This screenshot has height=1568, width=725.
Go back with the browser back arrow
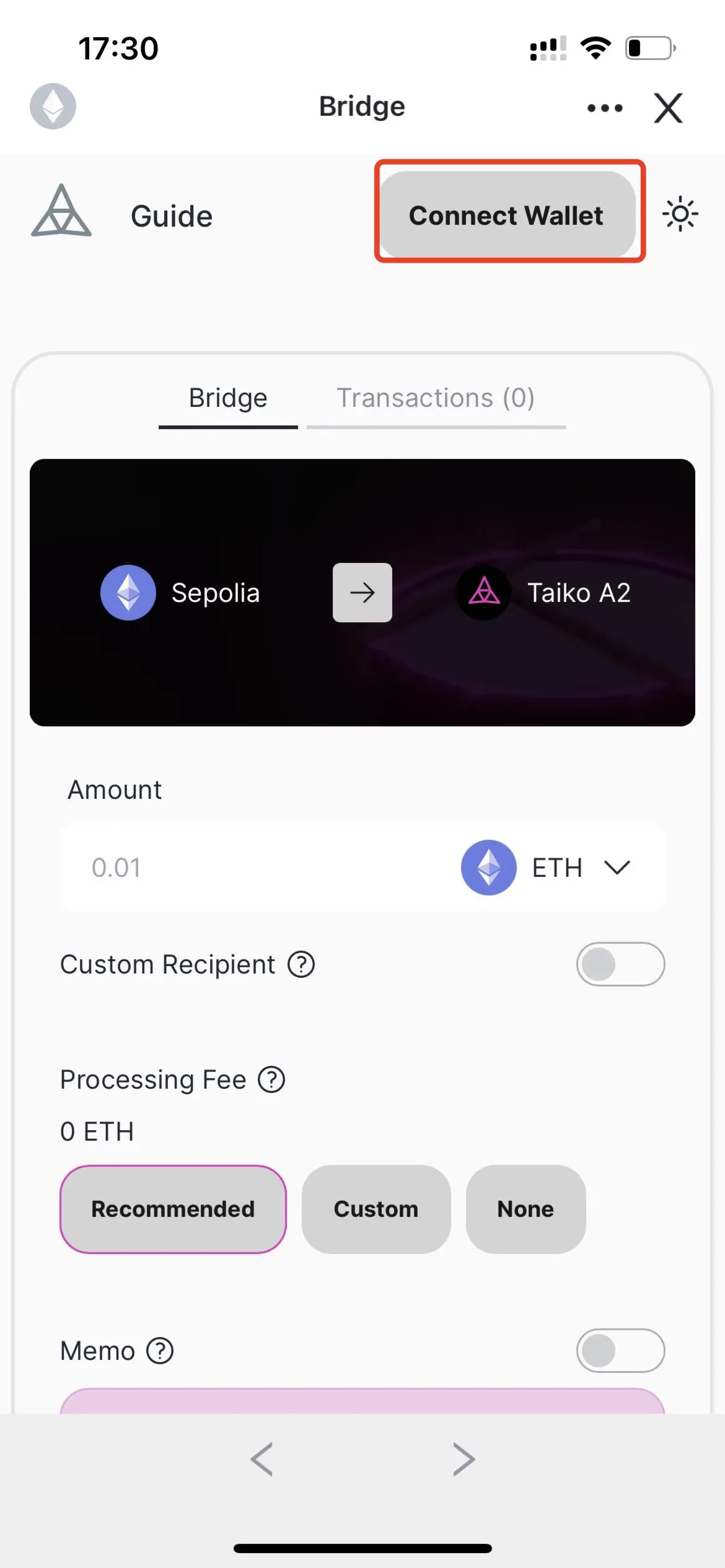click(261, 1459)
